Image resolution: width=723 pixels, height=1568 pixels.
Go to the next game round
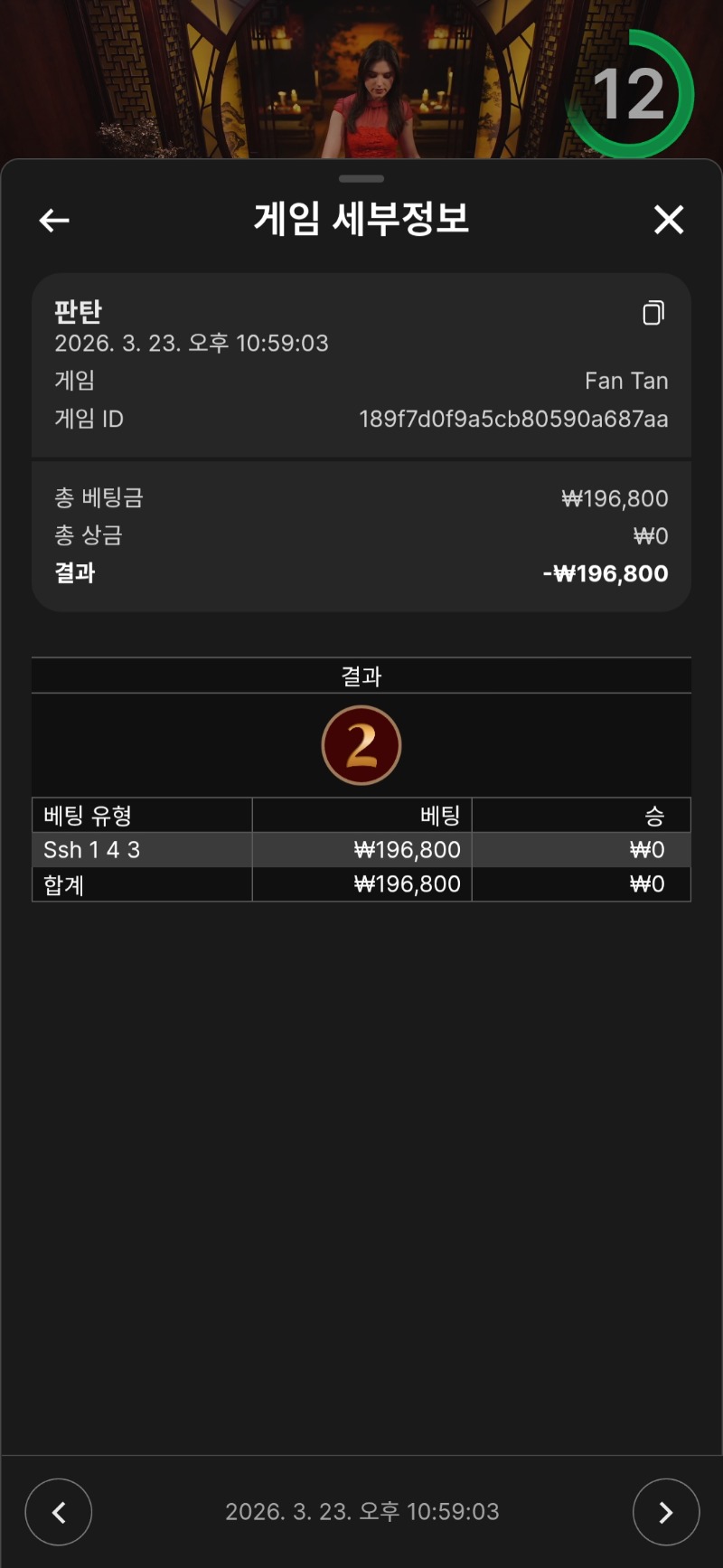coord(666,1512)
